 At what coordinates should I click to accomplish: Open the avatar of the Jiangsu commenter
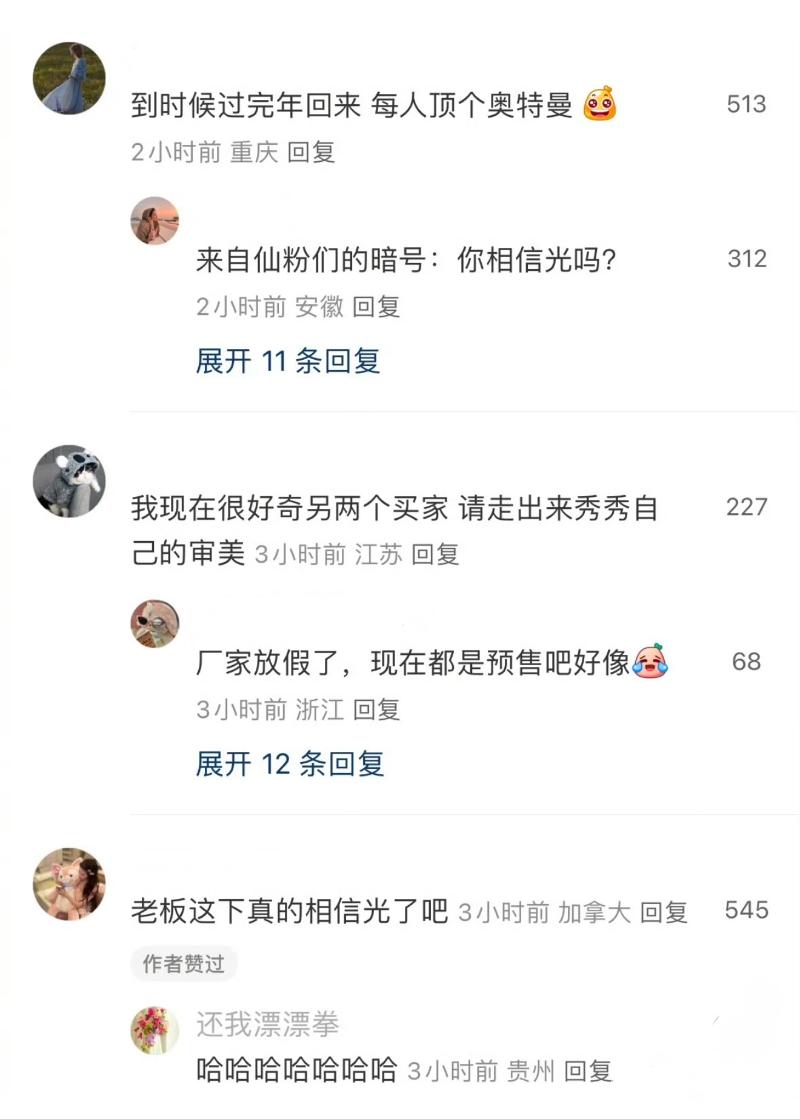pyautogui.click(x=69, y=481)
